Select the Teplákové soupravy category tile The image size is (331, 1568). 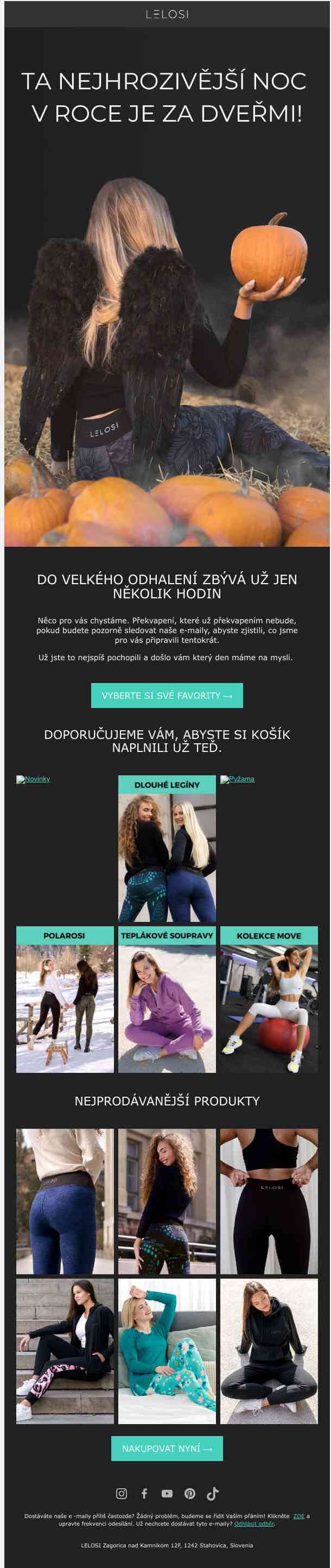click(167, 1000)
